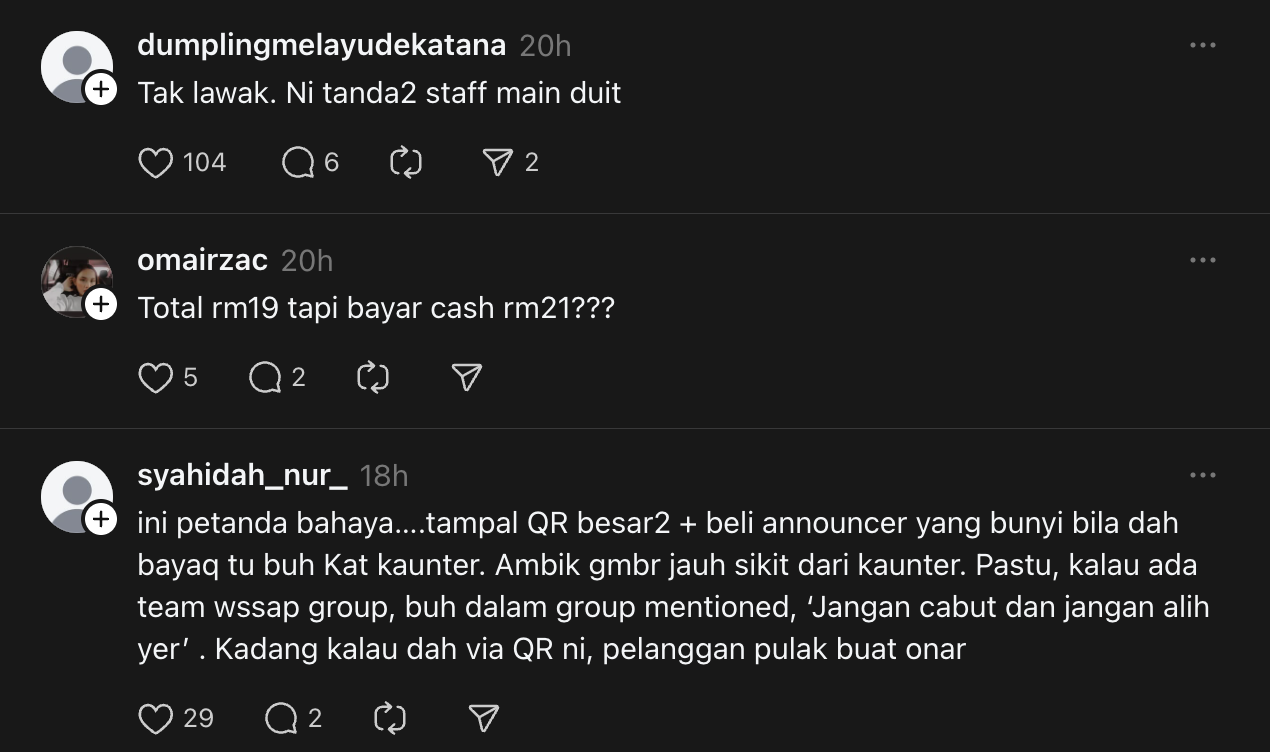Screen dimensions: 1270x752
Task: View dumplingmelayudekatana's profile from the username
Action: (x=321, y=46)
